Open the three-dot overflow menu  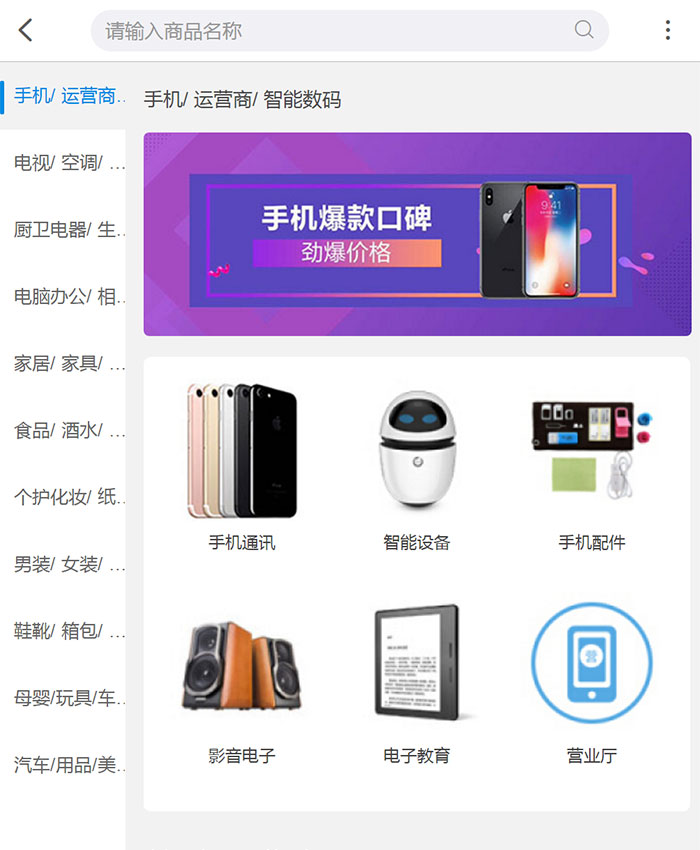pos(667,30)
